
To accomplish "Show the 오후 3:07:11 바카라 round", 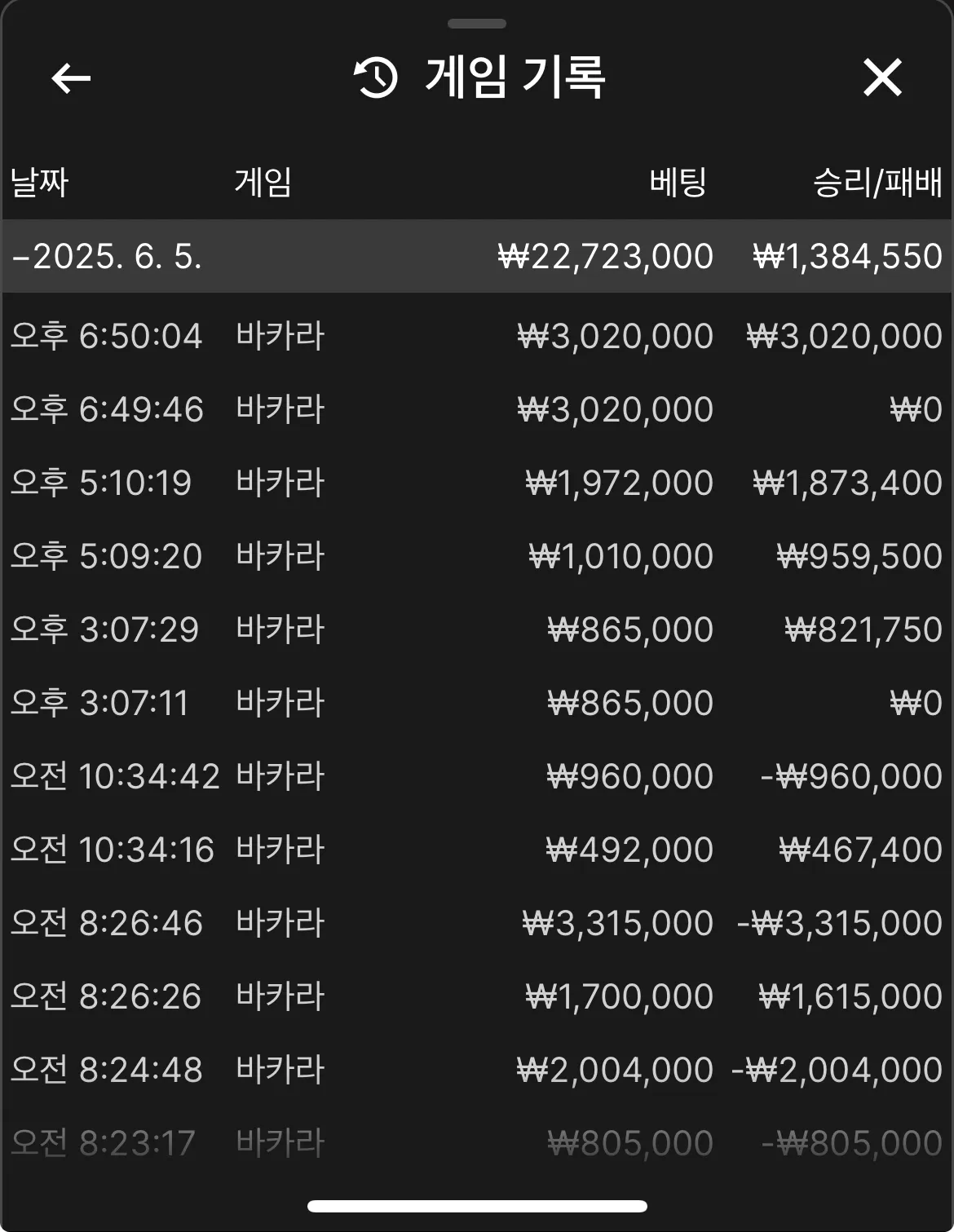I will click(477, 703).
